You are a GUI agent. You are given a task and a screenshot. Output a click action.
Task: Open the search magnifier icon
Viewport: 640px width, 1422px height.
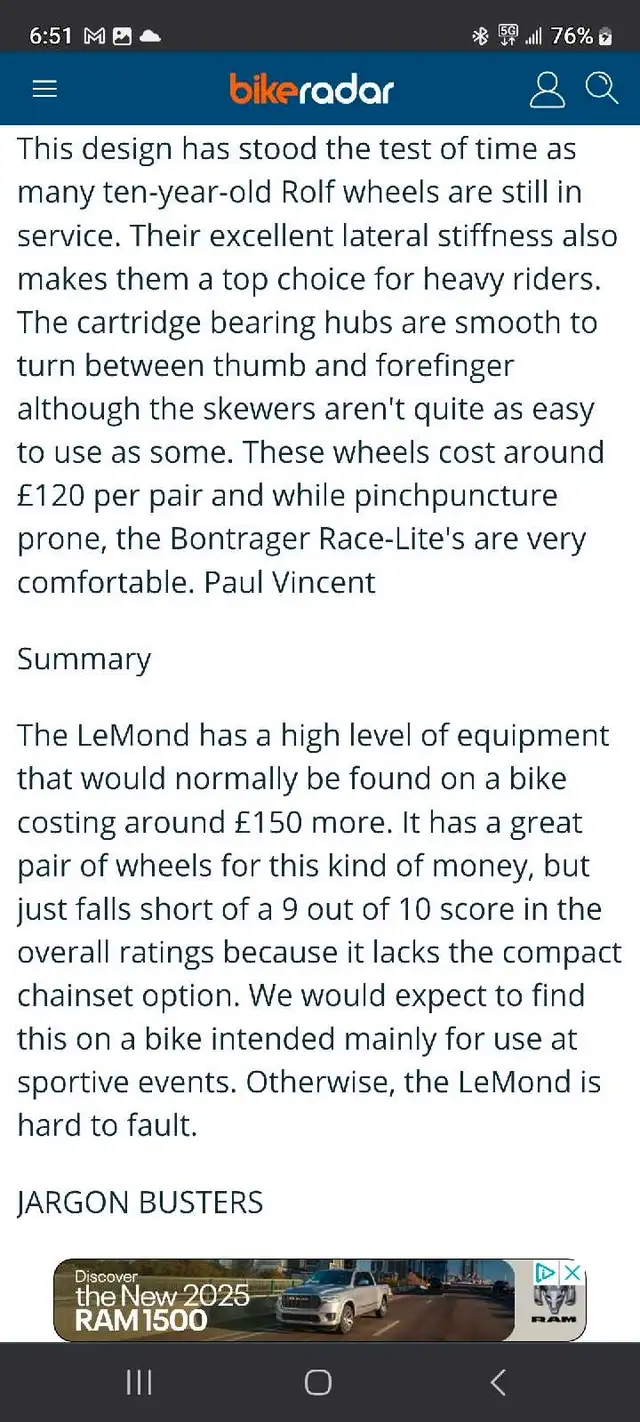601,88
